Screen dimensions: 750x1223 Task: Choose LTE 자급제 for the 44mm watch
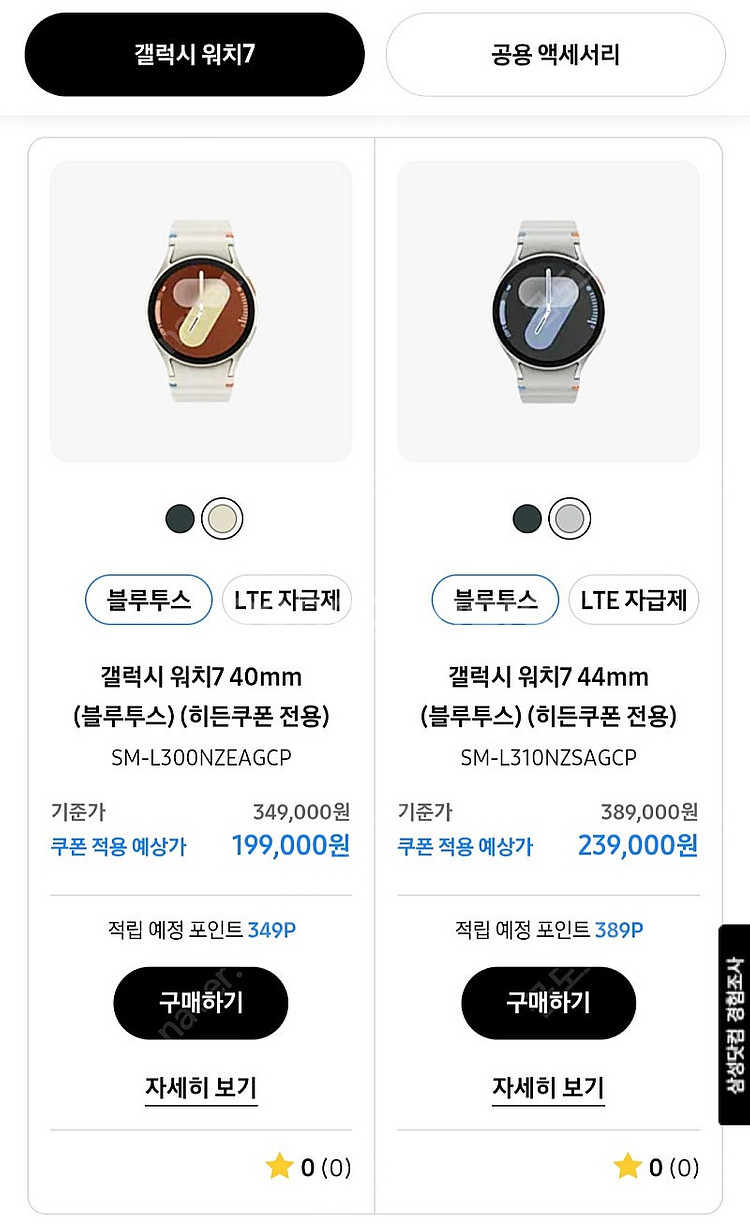[634, 600]
